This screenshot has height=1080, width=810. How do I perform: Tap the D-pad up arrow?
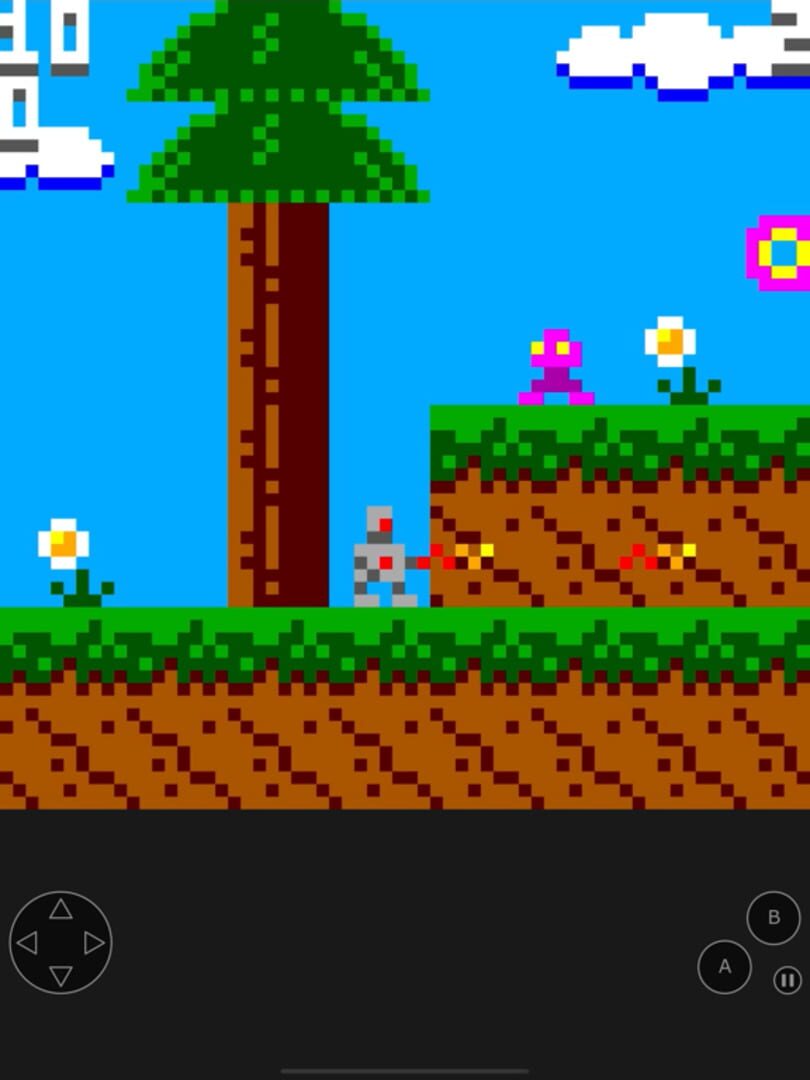61,909
